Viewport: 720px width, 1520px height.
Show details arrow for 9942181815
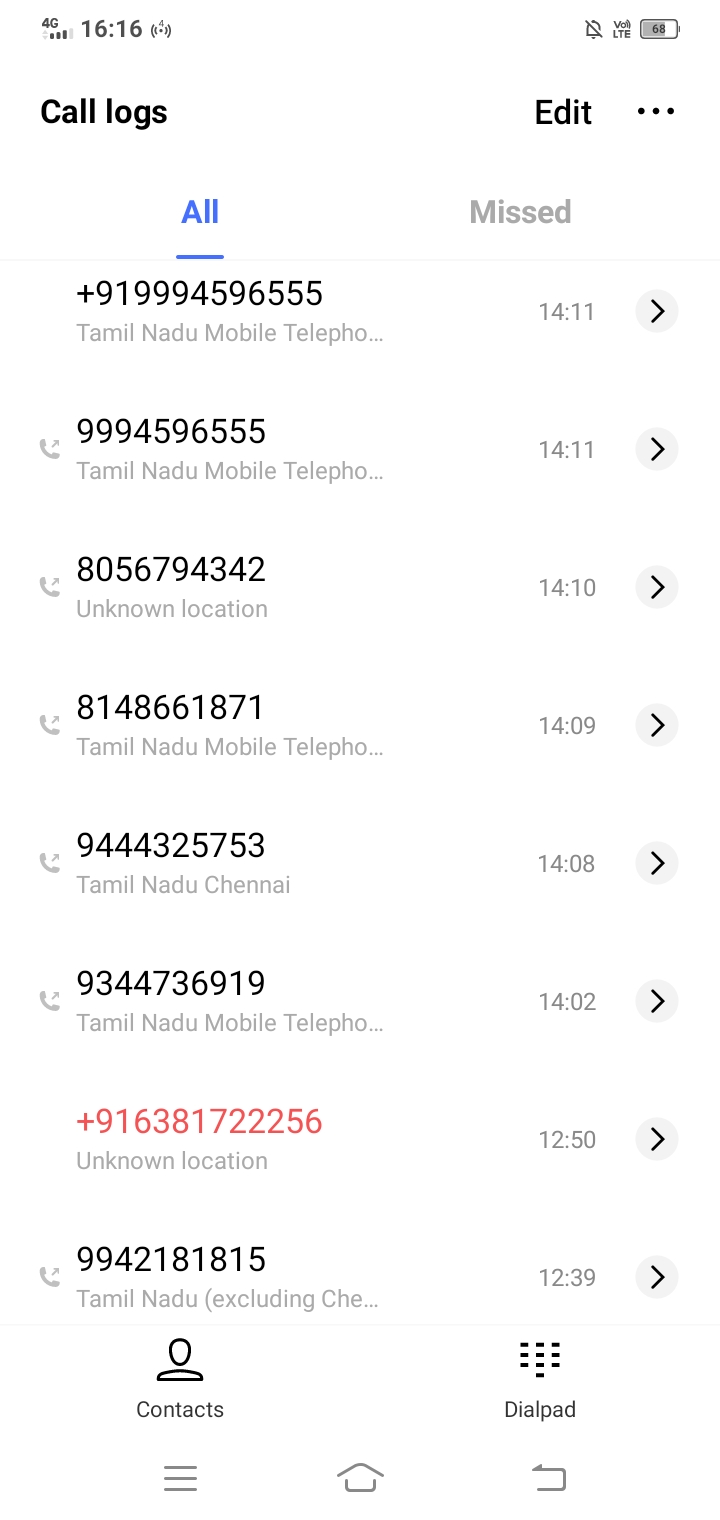tap(657, 1277)
